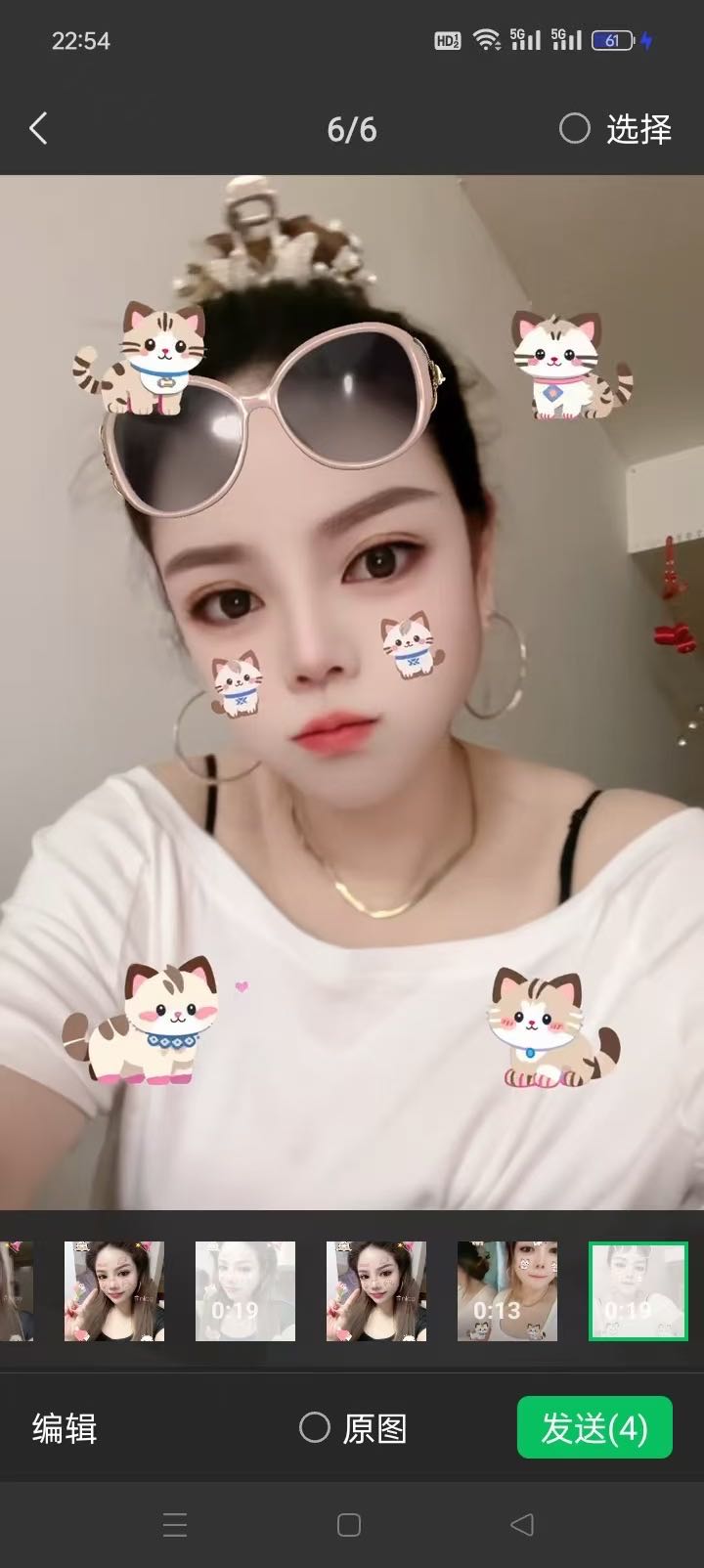Open the highlighted last 0:19 thumbnail
The width and height of the screenshot is (704, 1568).
coord(638,1290)
